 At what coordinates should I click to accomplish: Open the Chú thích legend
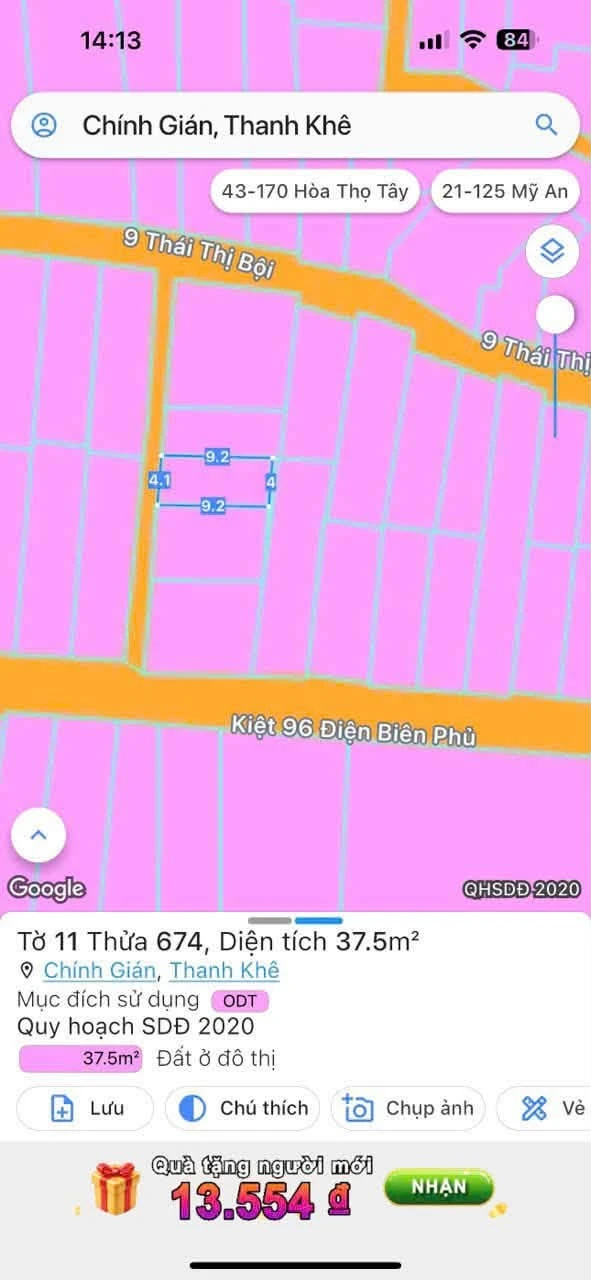[242, 1108]
